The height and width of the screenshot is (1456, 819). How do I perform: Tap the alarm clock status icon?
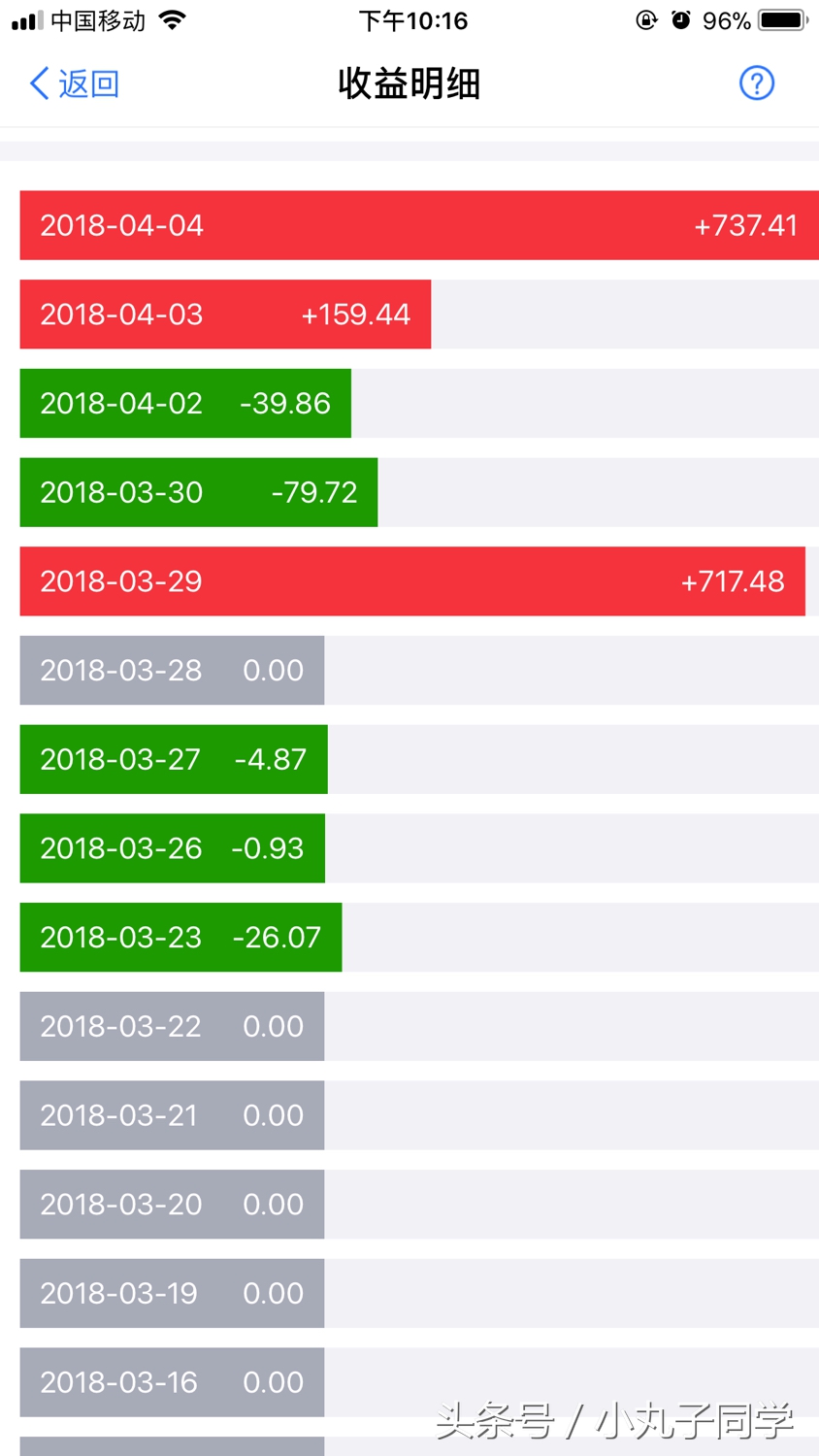681,18
